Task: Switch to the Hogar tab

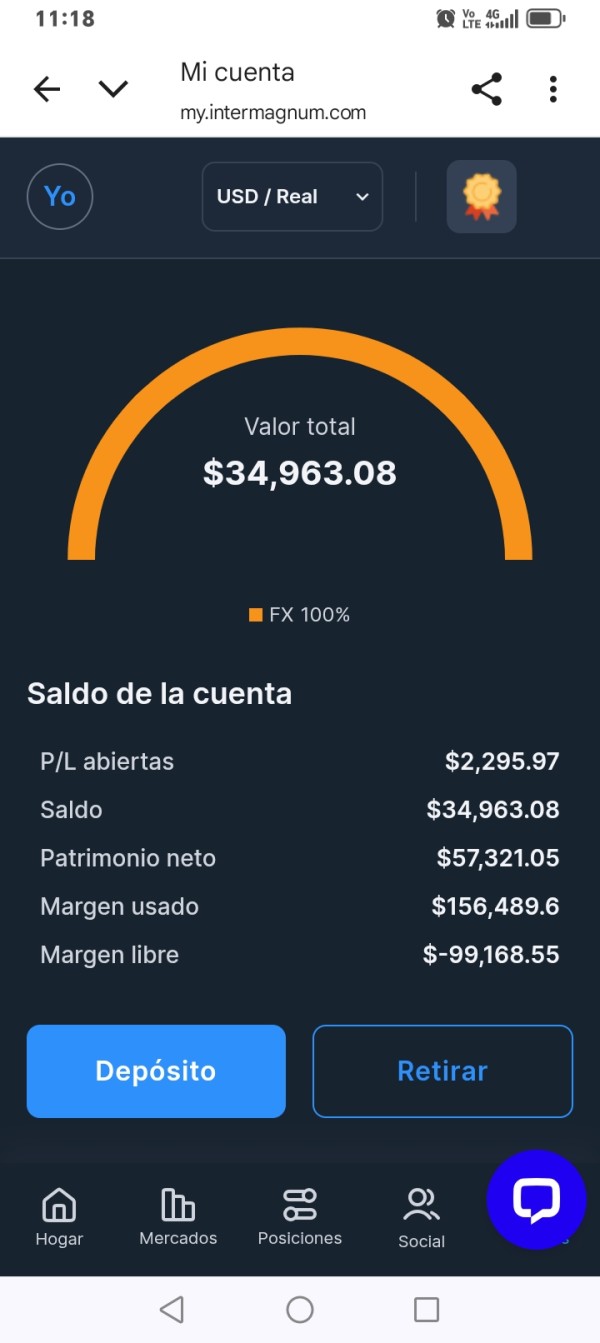Action: tap(59, 1217)
